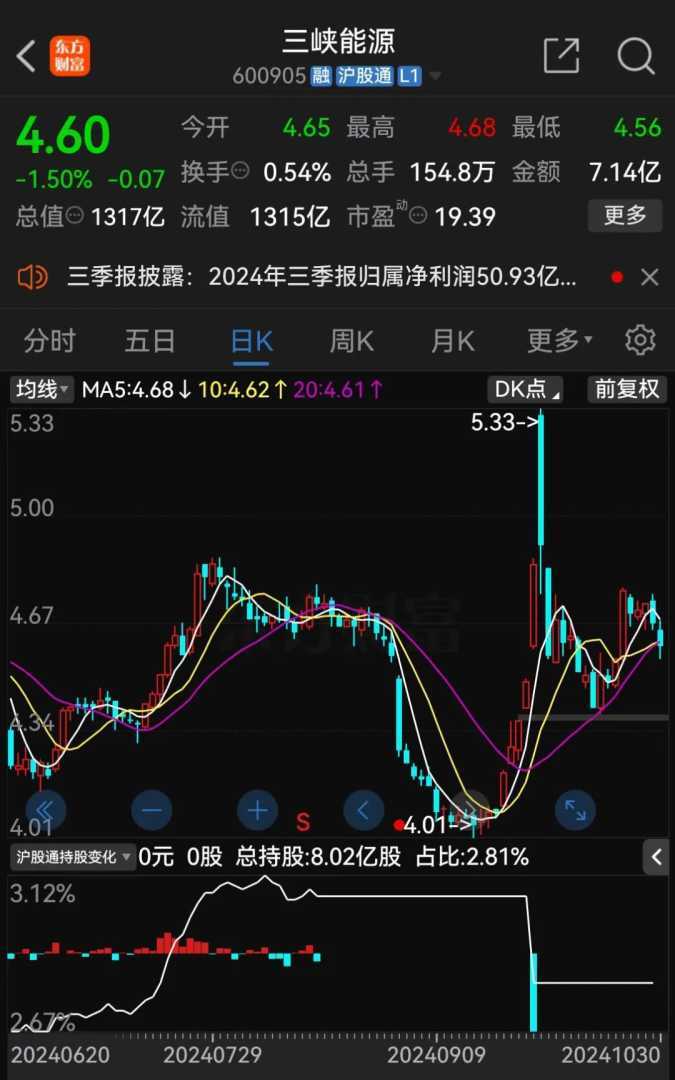Go back to the previous page

(x=27, y=56)
